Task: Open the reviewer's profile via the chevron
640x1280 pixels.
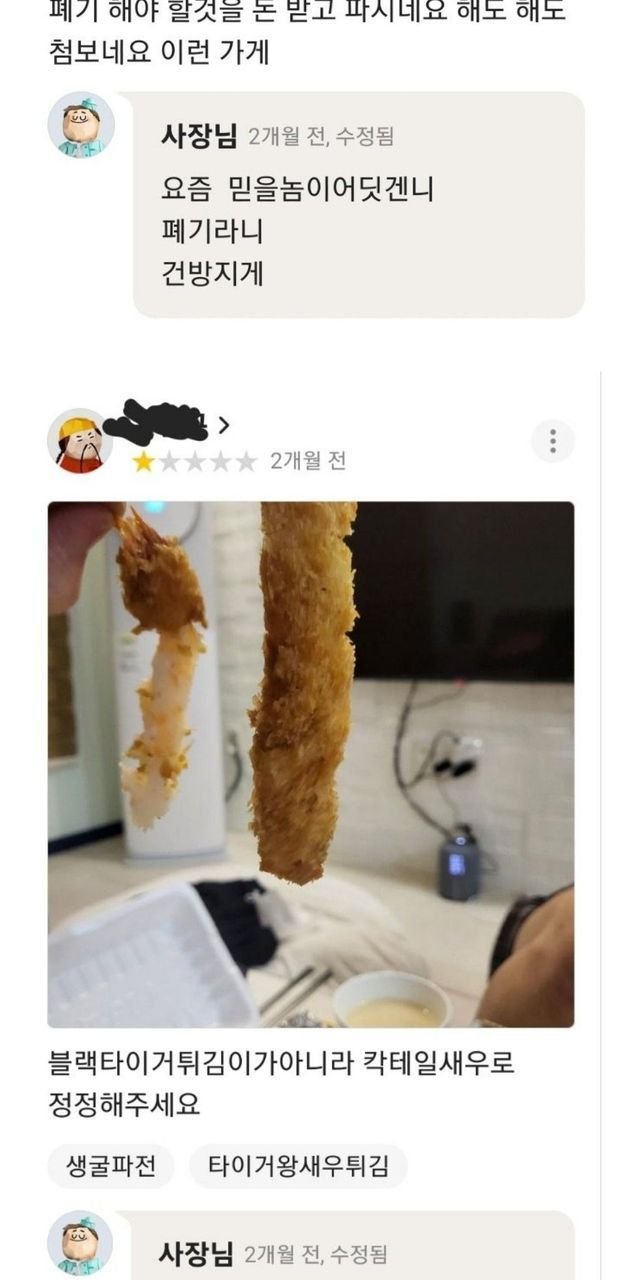Action: pyautogui.click(x=223, y=426)
